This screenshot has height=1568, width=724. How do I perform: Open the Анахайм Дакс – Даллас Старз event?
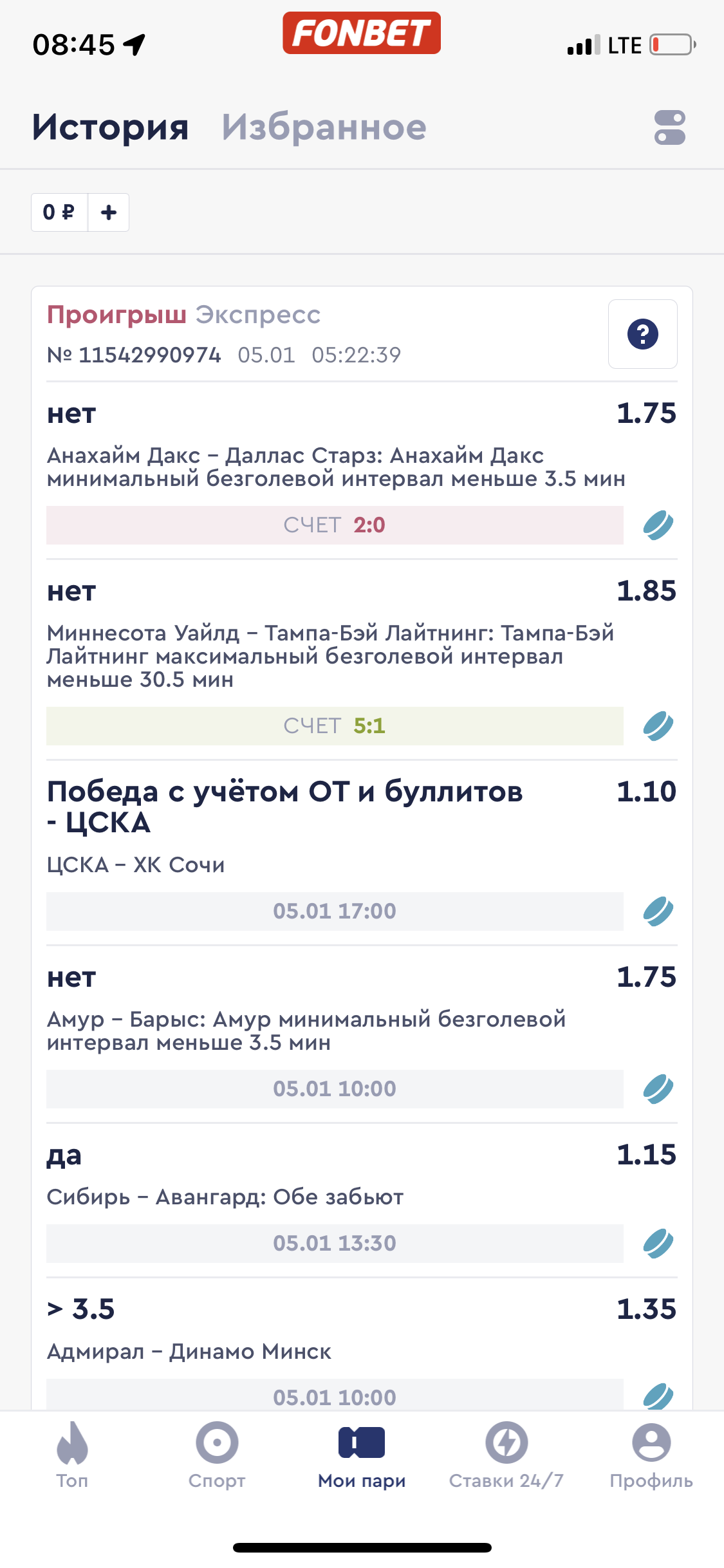(x=336, y=467)
